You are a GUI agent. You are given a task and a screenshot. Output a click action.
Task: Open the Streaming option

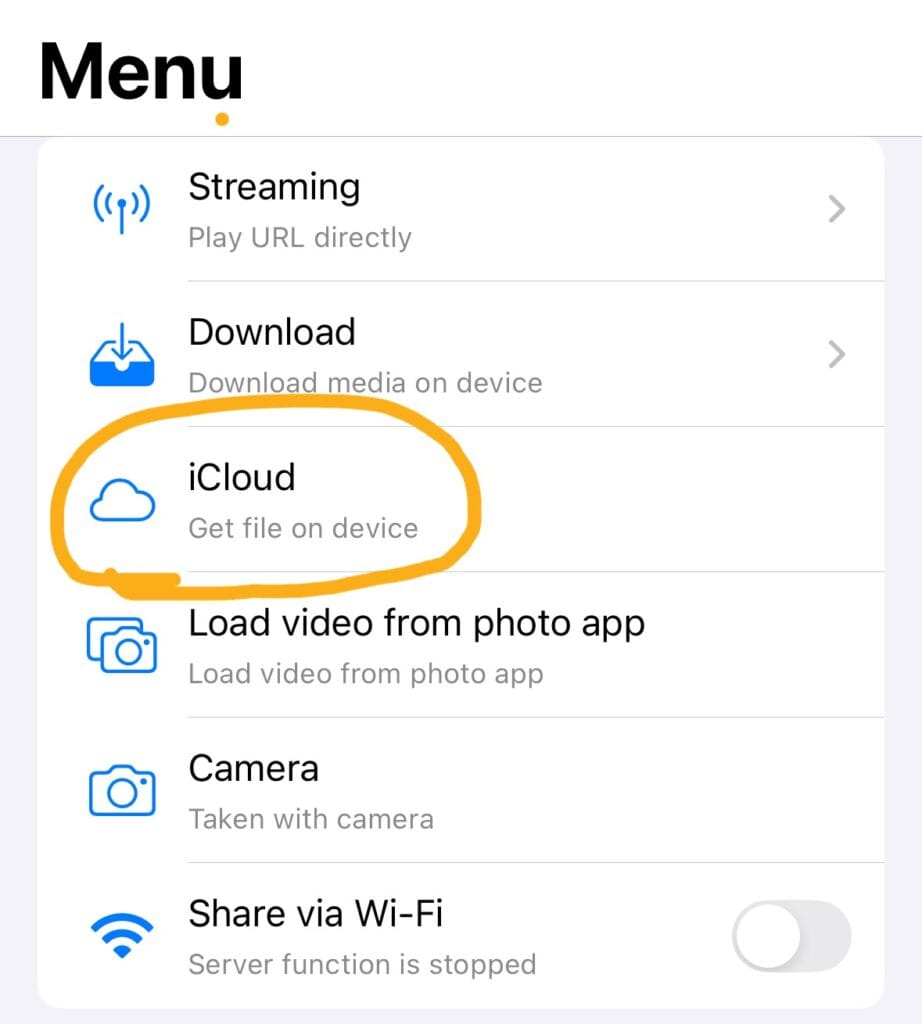tap(460, 209)
